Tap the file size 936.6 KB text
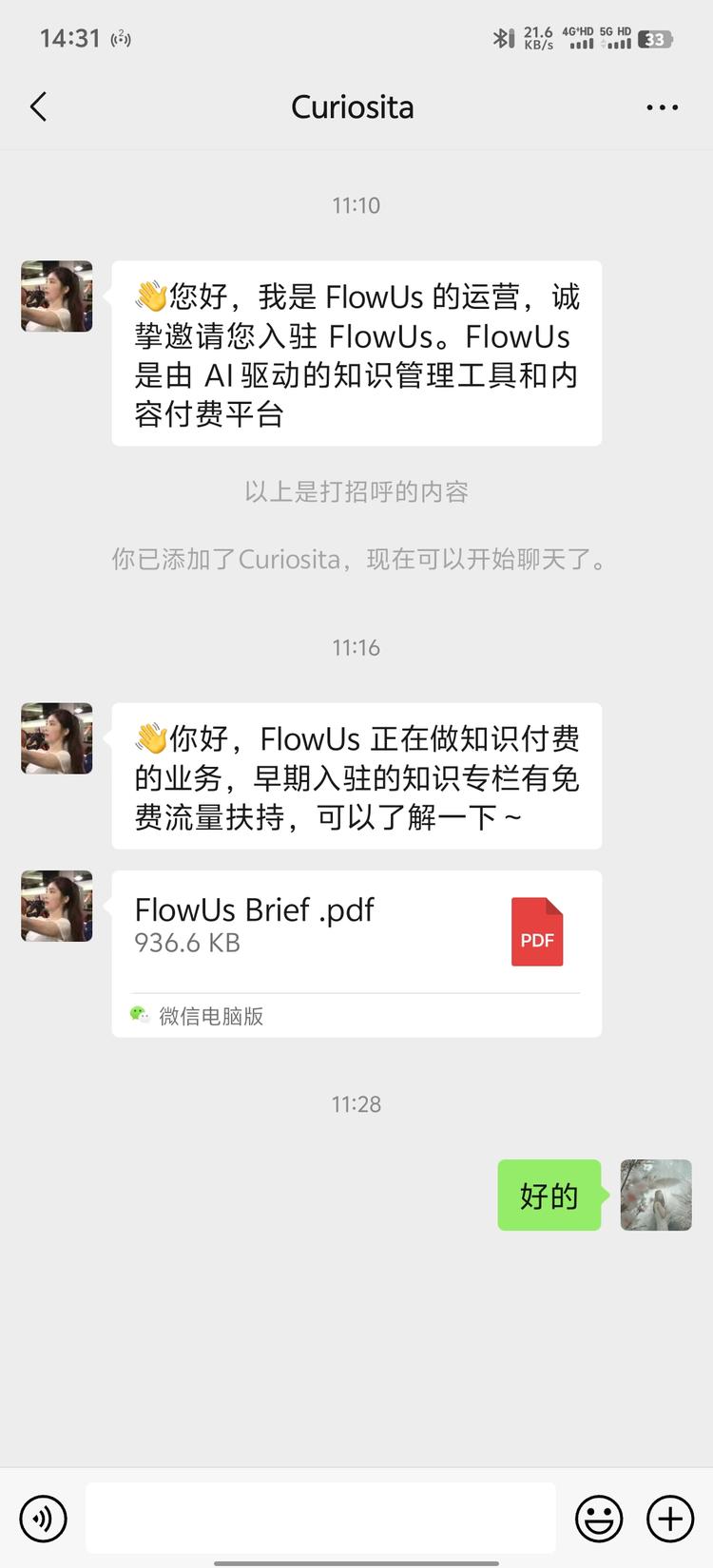The height and width of the screenshot is (1568, 713). pyautogui.click(x=186, y=943)
